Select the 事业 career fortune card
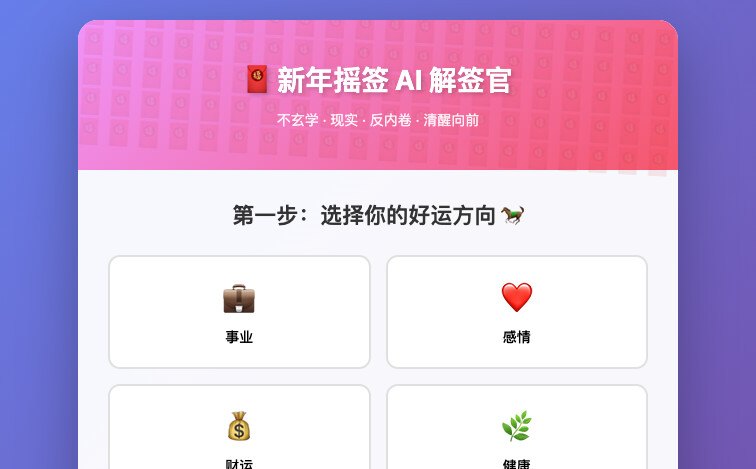The image size is (756, 469). click(239, 312)
